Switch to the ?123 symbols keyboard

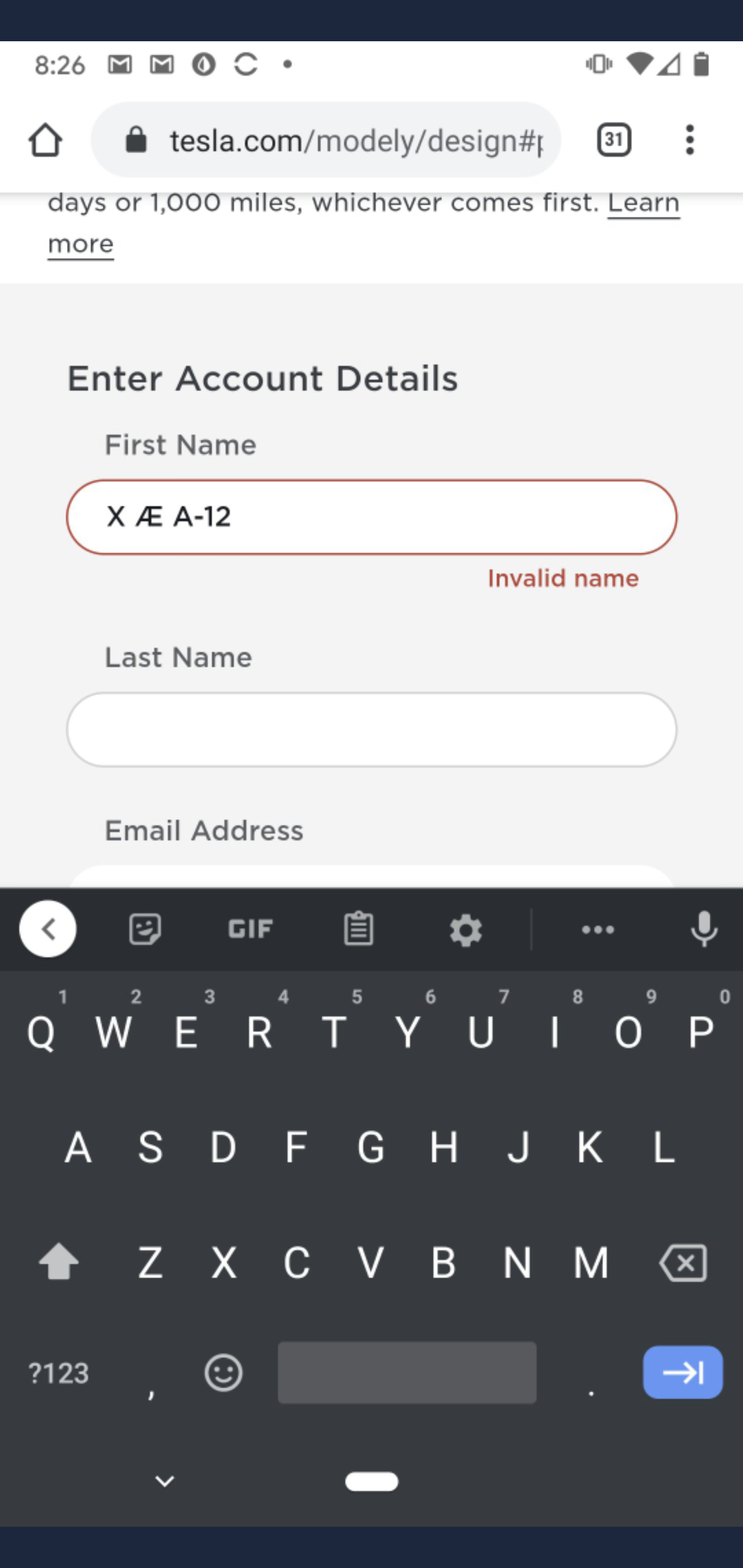click(x=59, y=1373)
